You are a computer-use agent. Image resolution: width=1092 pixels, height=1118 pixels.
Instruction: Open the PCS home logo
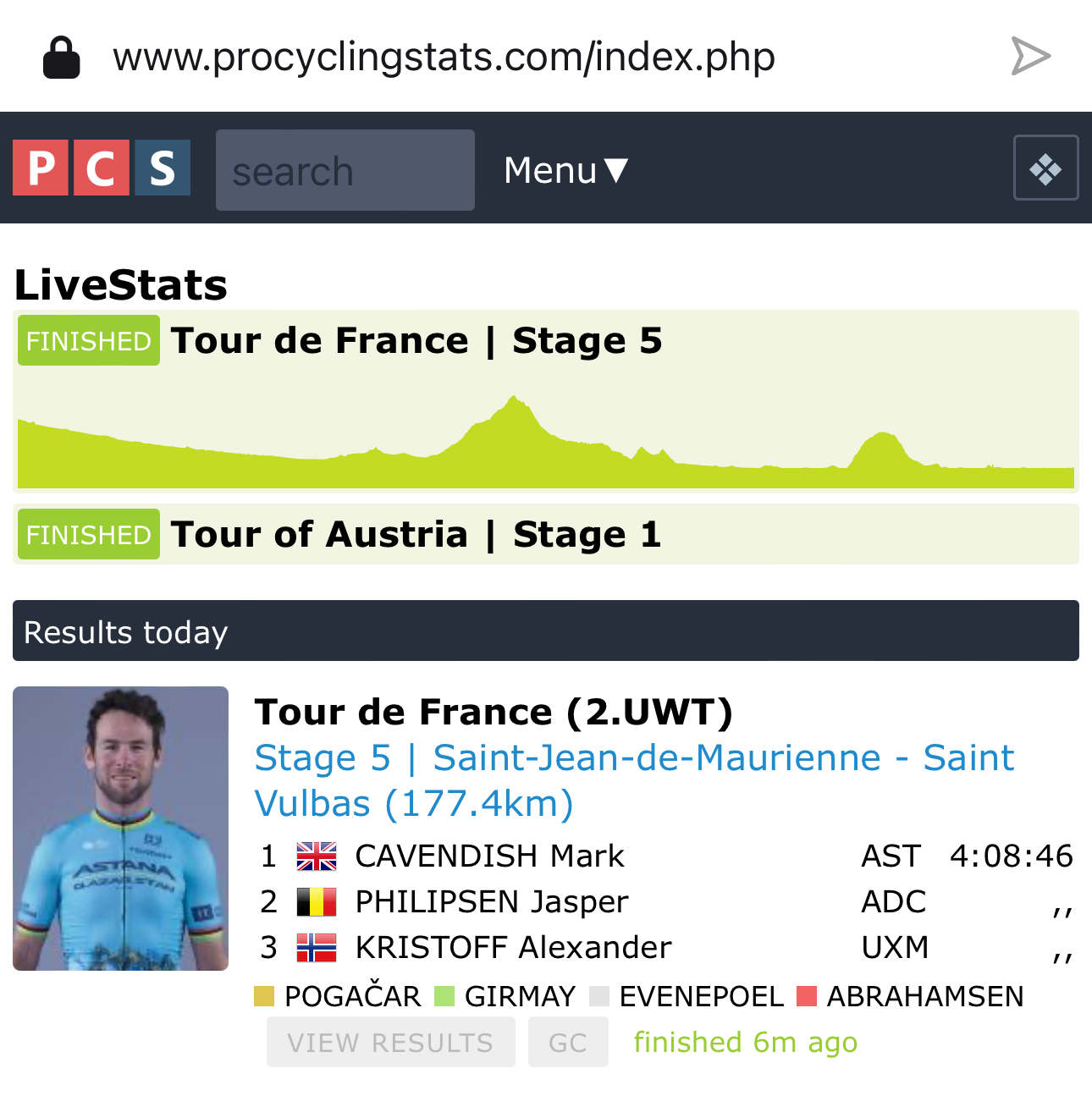click(102, 168)
